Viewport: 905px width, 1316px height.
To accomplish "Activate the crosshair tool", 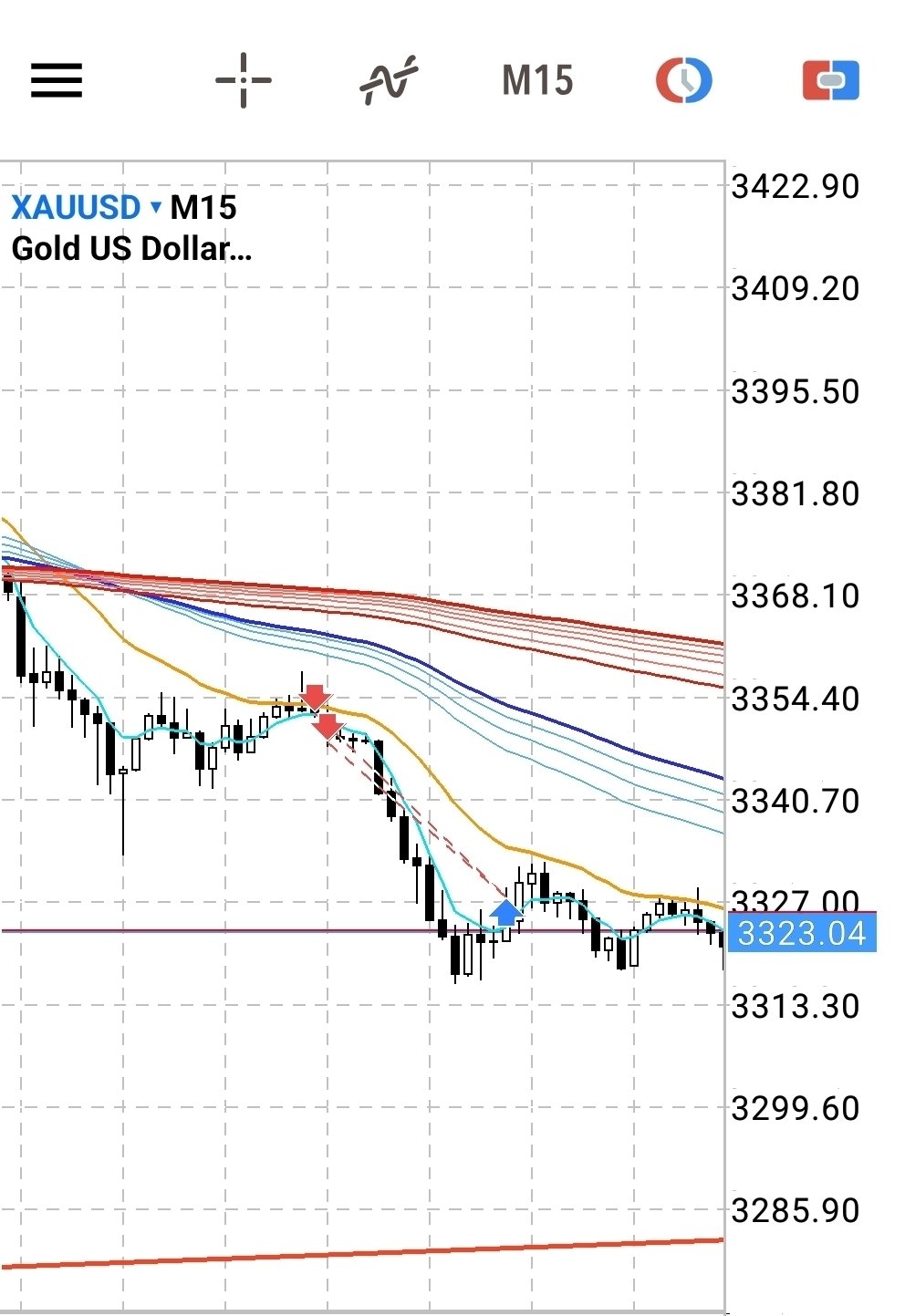I will [244, 80].
